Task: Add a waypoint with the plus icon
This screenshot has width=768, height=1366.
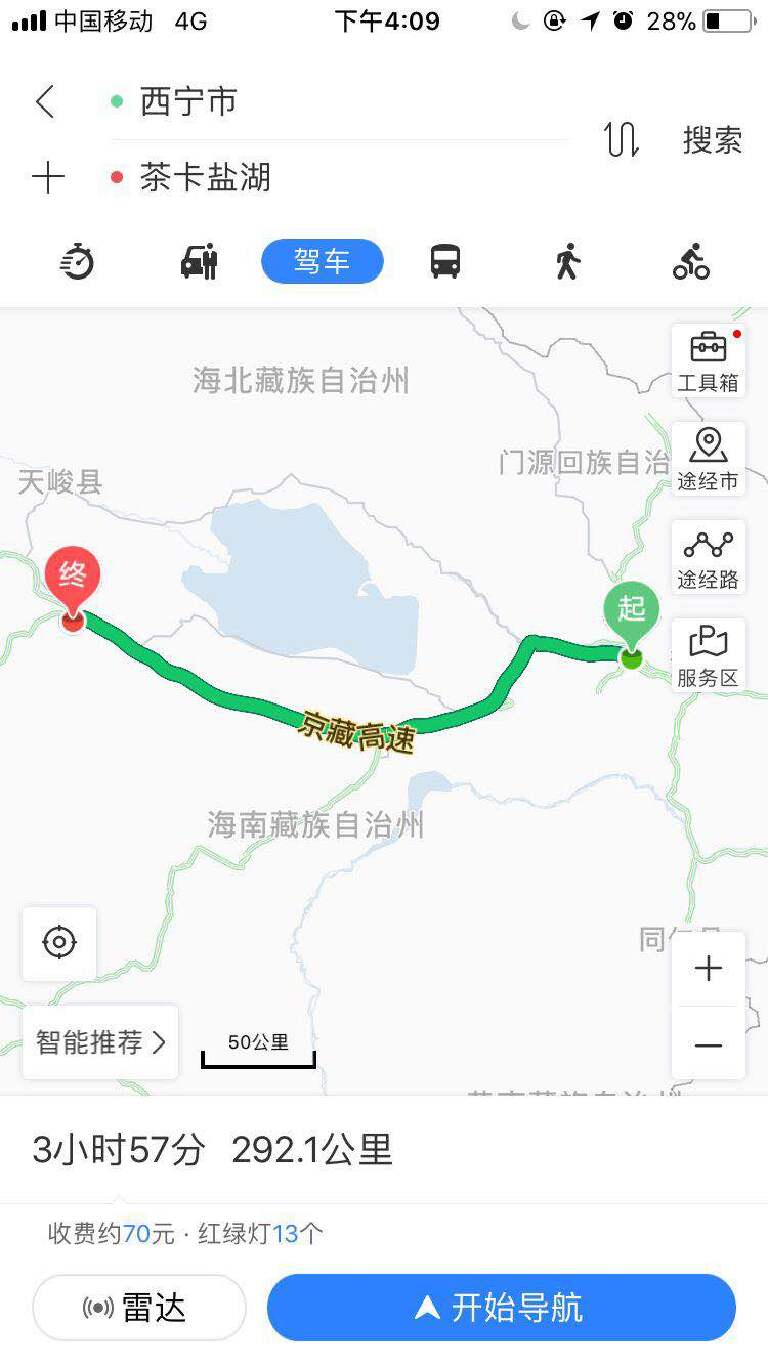Action: (48, 179)
